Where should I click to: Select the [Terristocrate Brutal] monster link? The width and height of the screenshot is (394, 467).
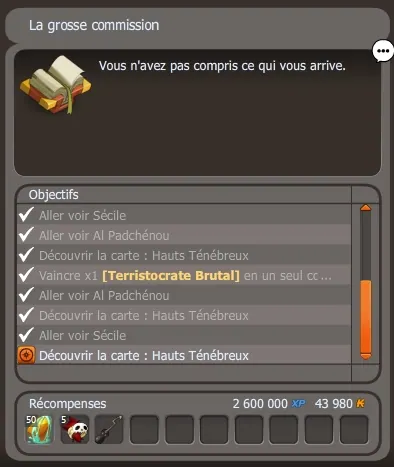click(x=171, y=276)
